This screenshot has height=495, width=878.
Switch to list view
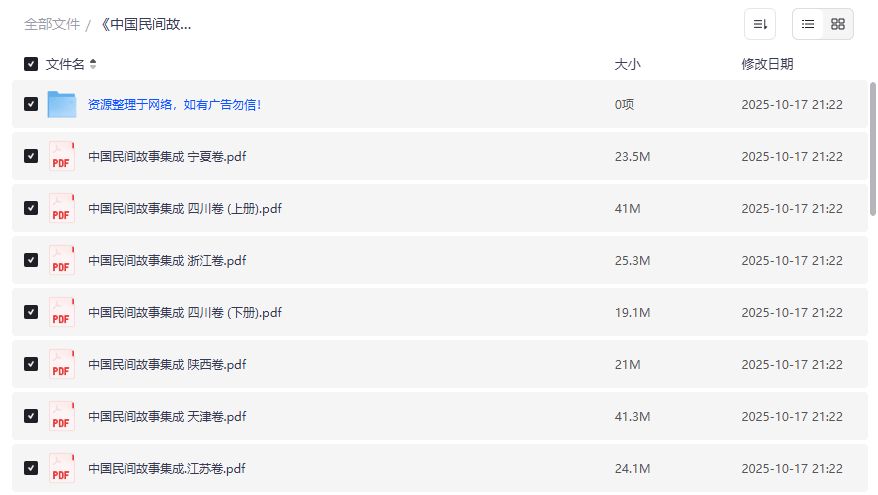pyautogui.click(x=808, y=24)
